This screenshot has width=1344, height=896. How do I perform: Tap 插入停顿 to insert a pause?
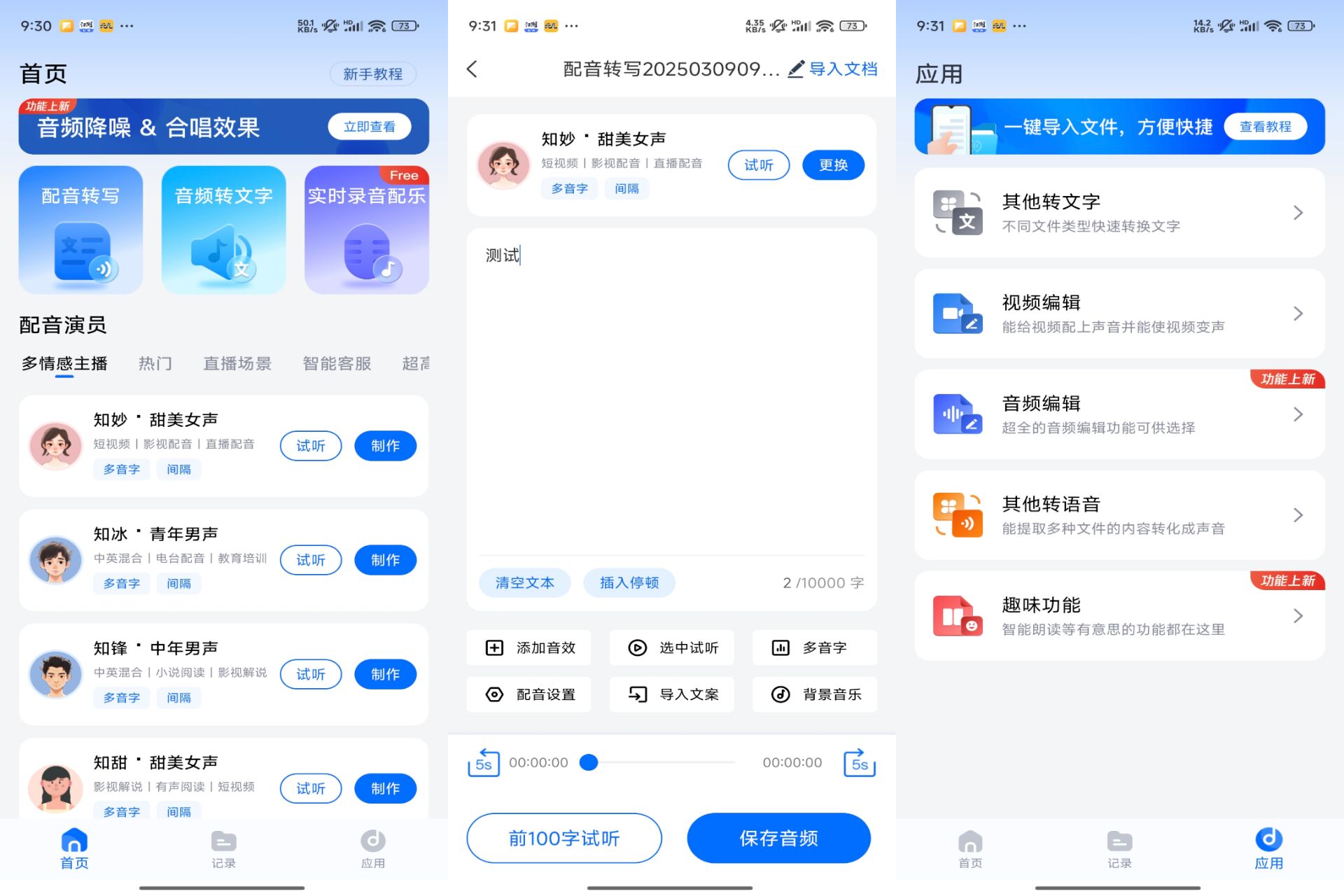(629, 582)
